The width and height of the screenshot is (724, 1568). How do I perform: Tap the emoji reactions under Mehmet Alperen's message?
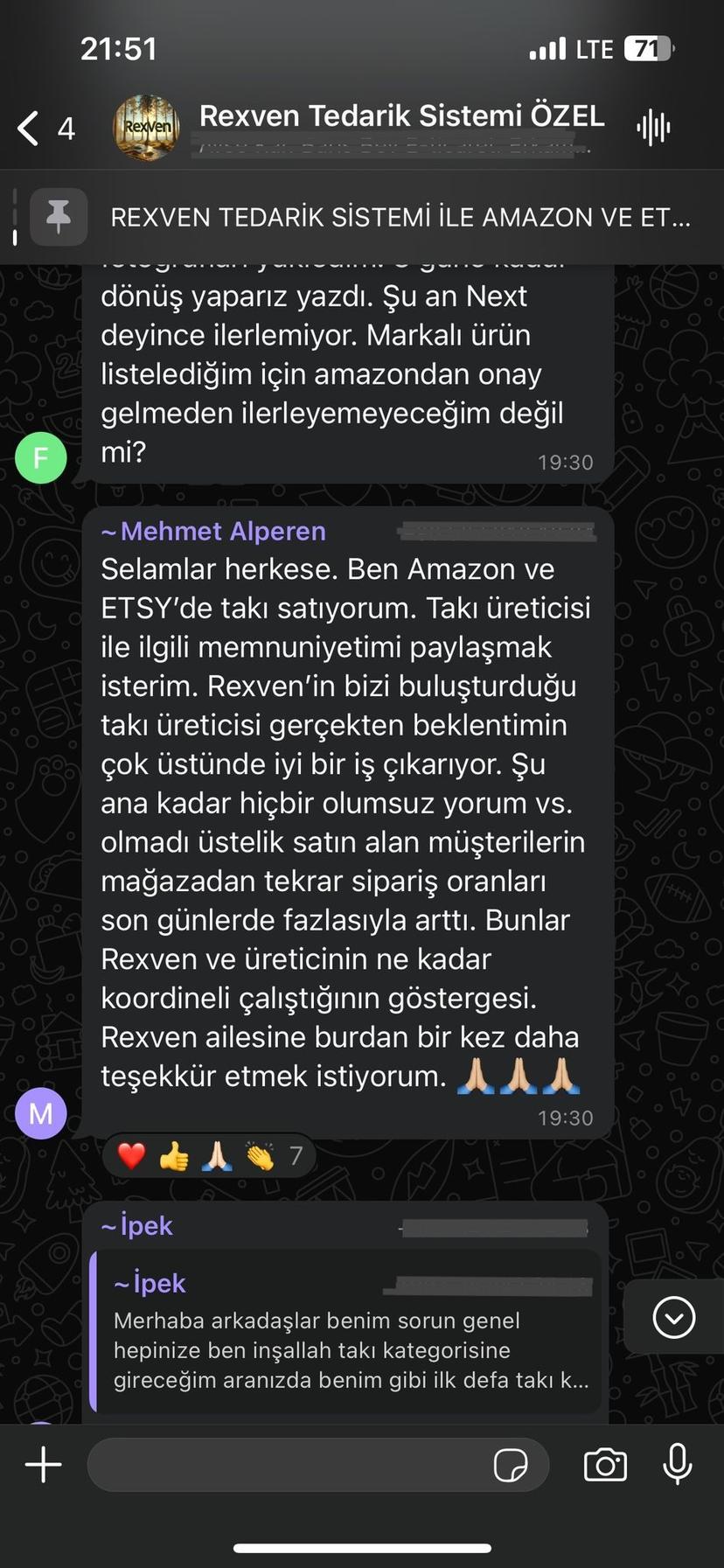pos(208,1156)
